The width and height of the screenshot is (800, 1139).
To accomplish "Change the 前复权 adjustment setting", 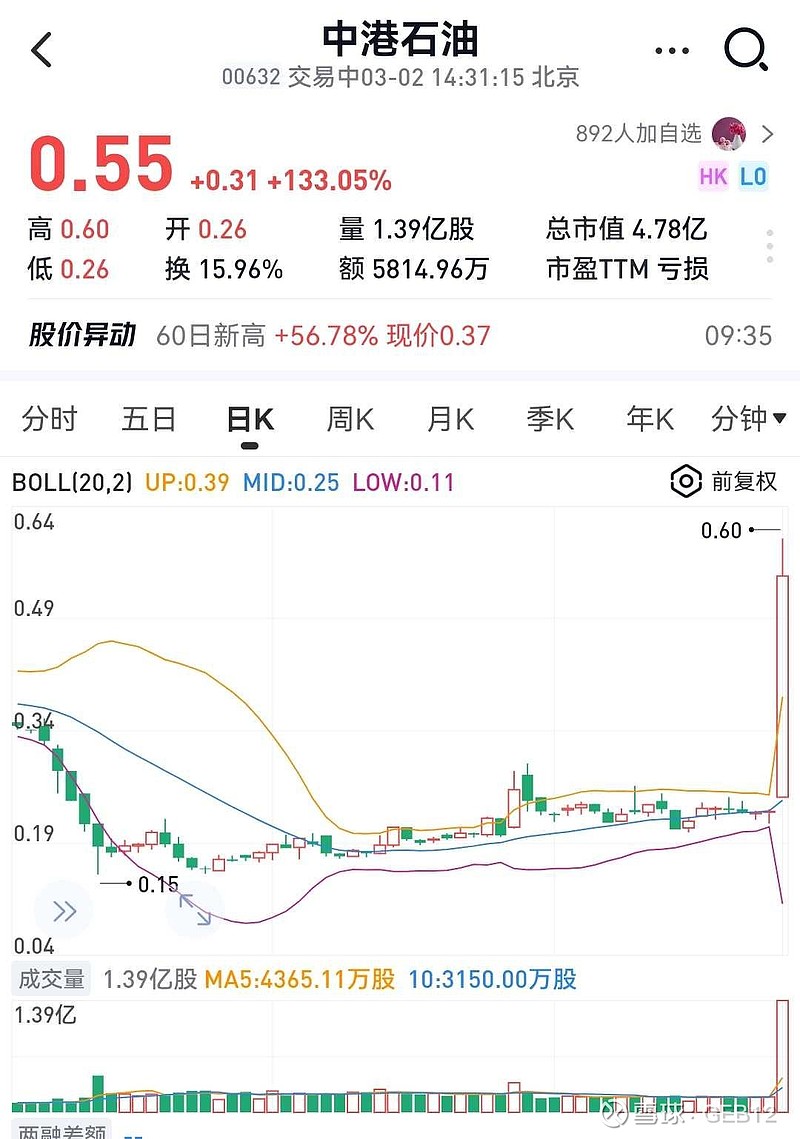I will [724, 482].
